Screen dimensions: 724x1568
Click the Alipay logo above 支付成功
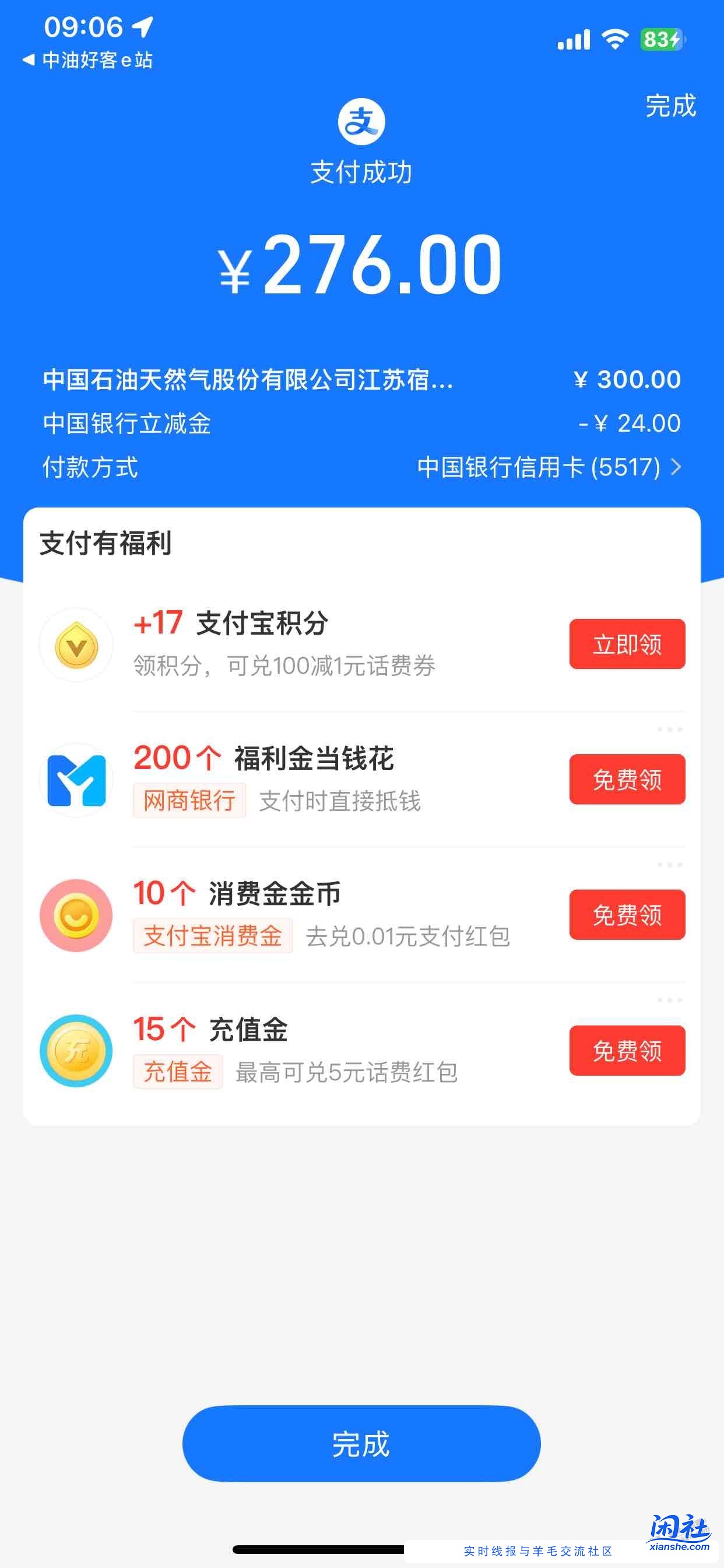361,121
